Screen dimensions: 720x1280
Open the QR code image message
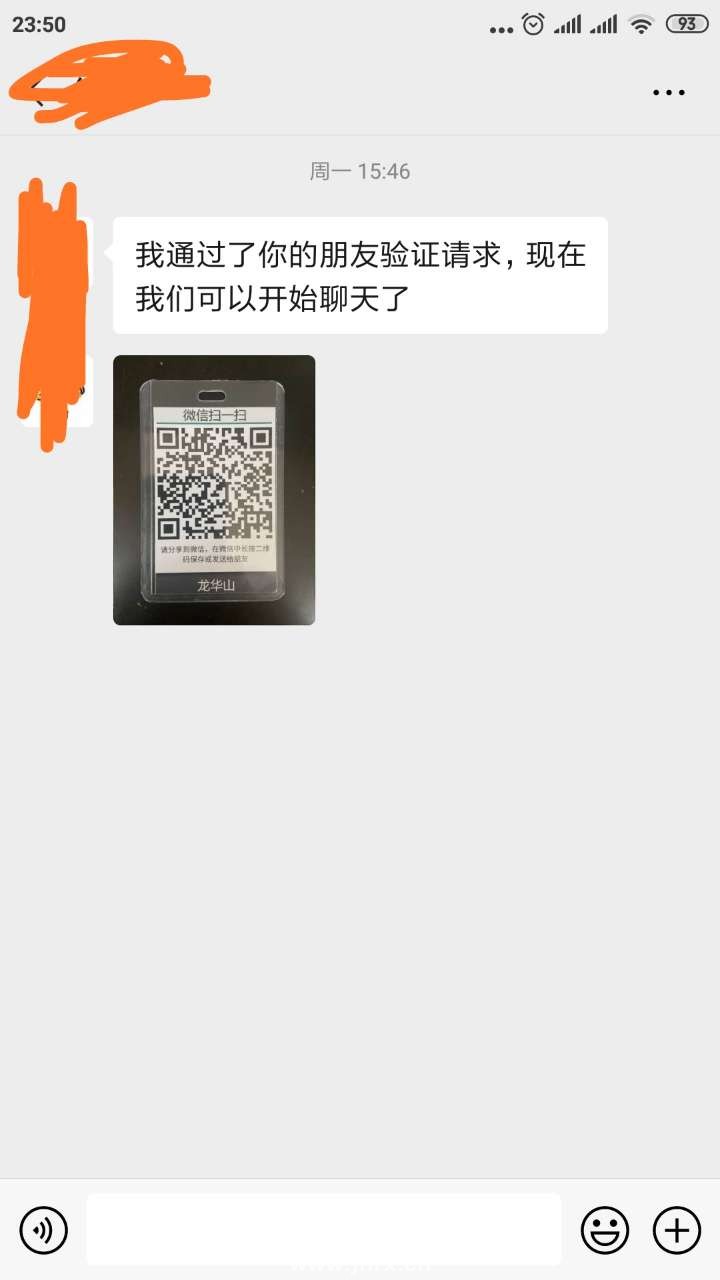214,490
